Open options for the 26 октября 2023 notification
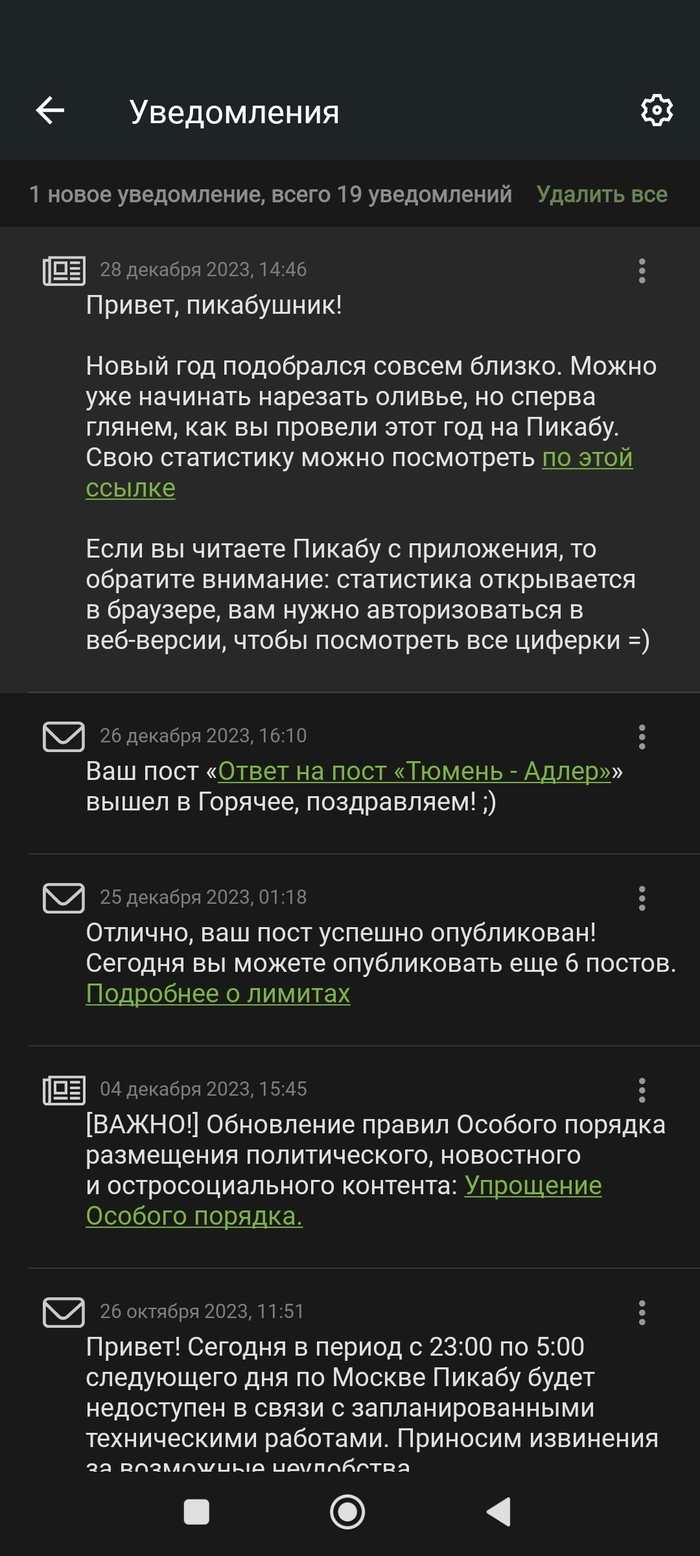The height and width of the screenshot is (1556, 700). click(x=642, y=1312)
